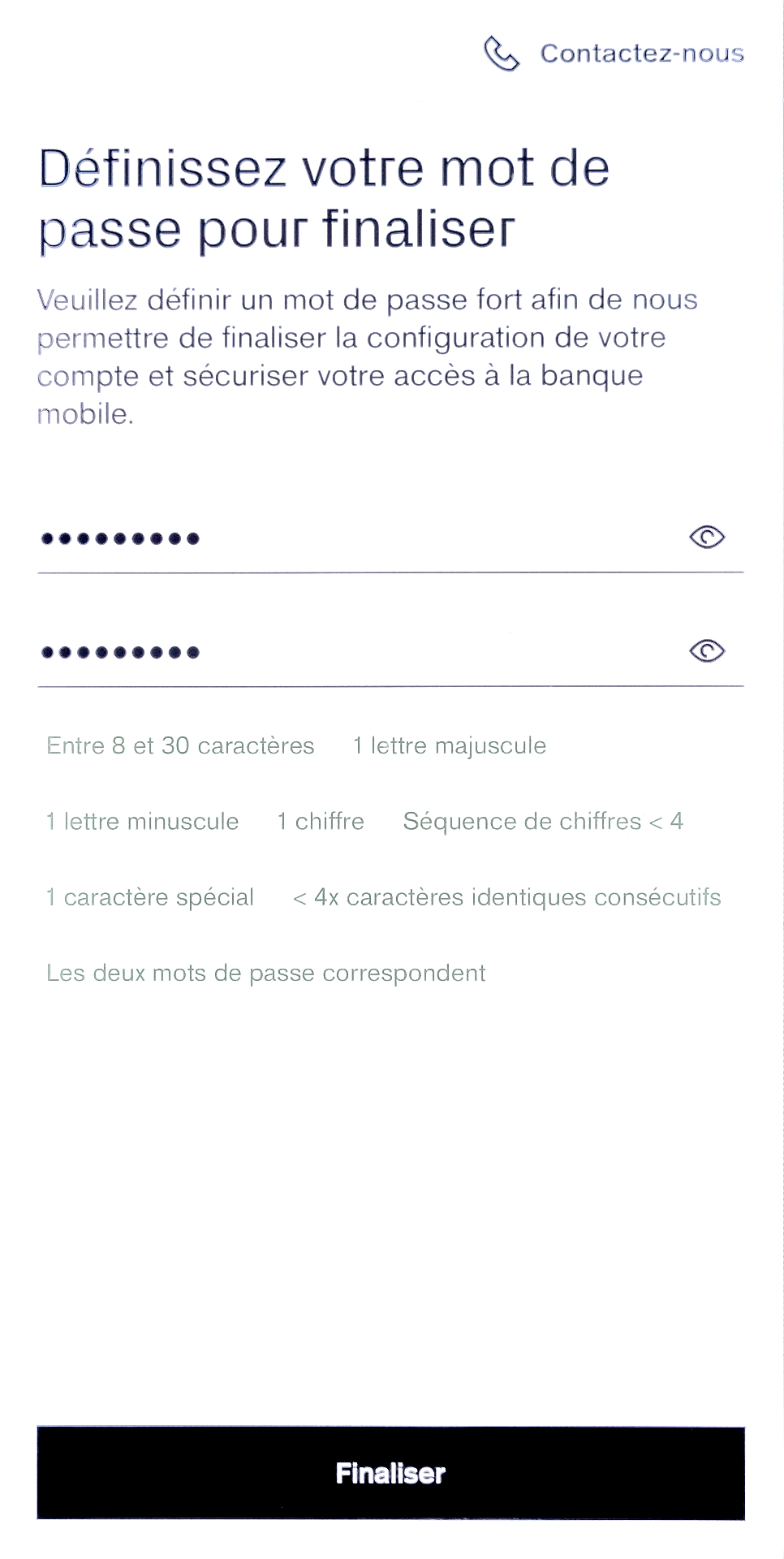Reveal the confirmation password with eye icon
Screen dimensions: 784x1559
click(707, 651)
